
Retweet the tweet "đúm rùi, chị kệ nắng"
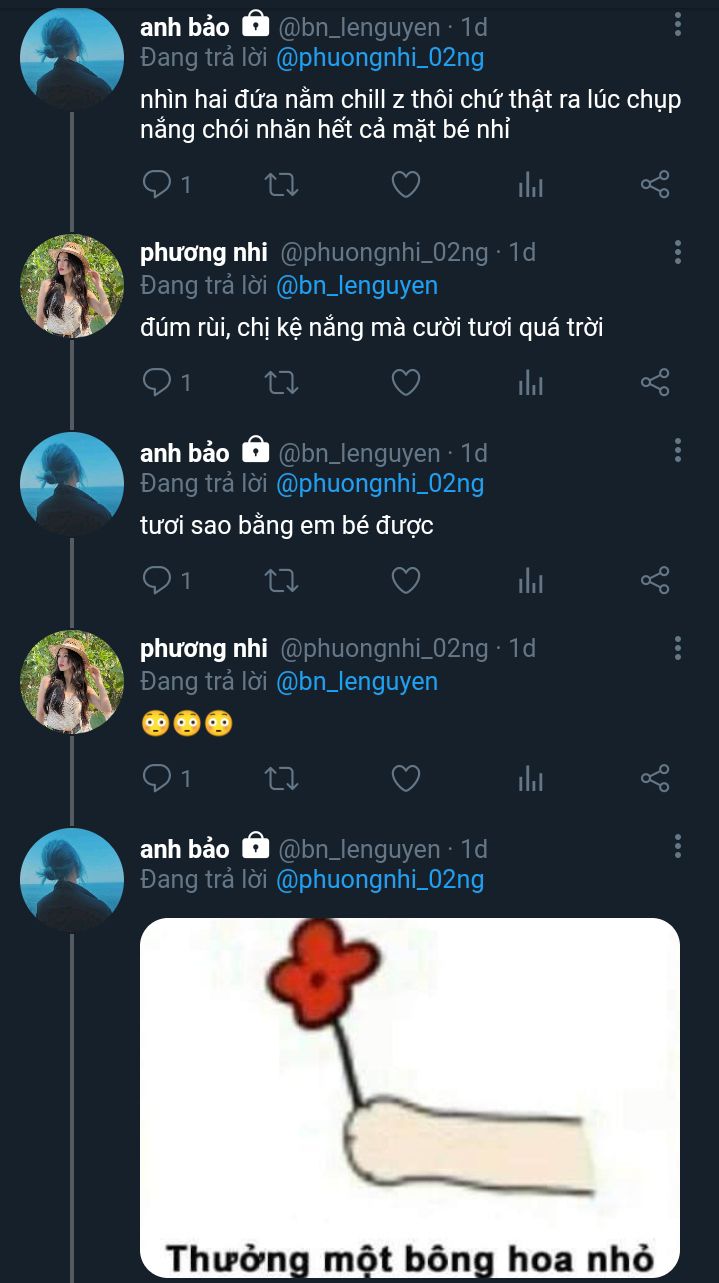pyautogui.click(x=282, y=382)
